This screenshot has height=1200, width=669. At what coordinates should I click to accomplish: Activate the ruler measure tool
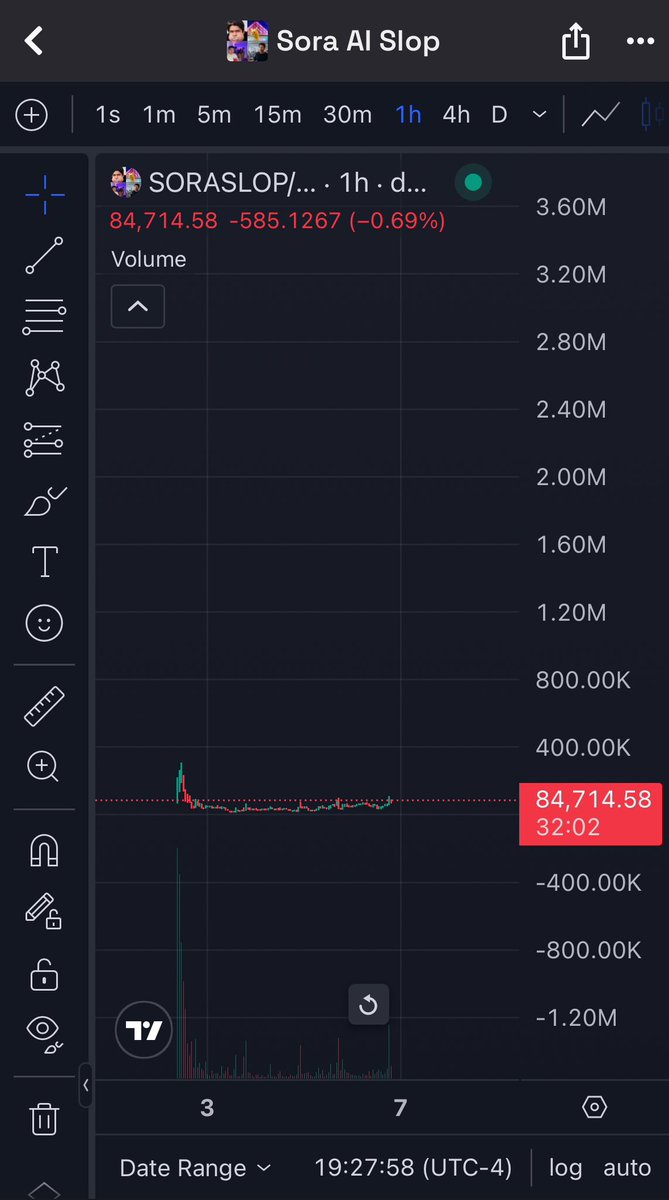tap(44, 706)
